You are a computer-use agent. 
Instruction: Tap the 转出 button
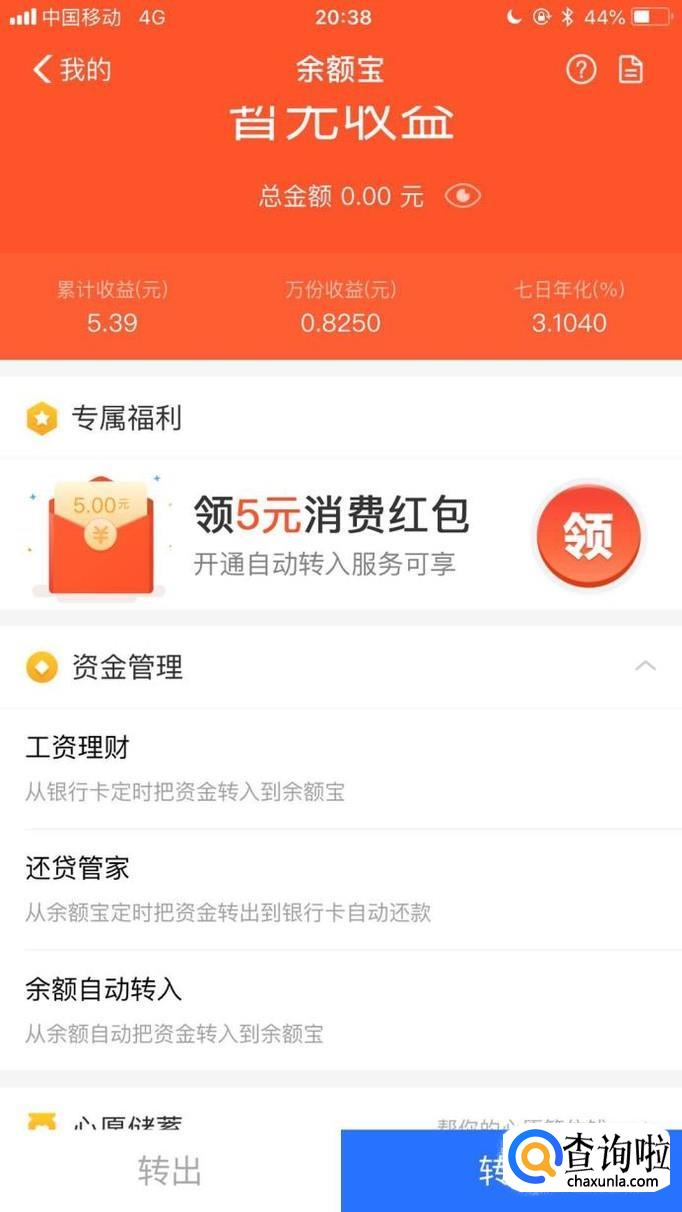tap(170, 1171)
